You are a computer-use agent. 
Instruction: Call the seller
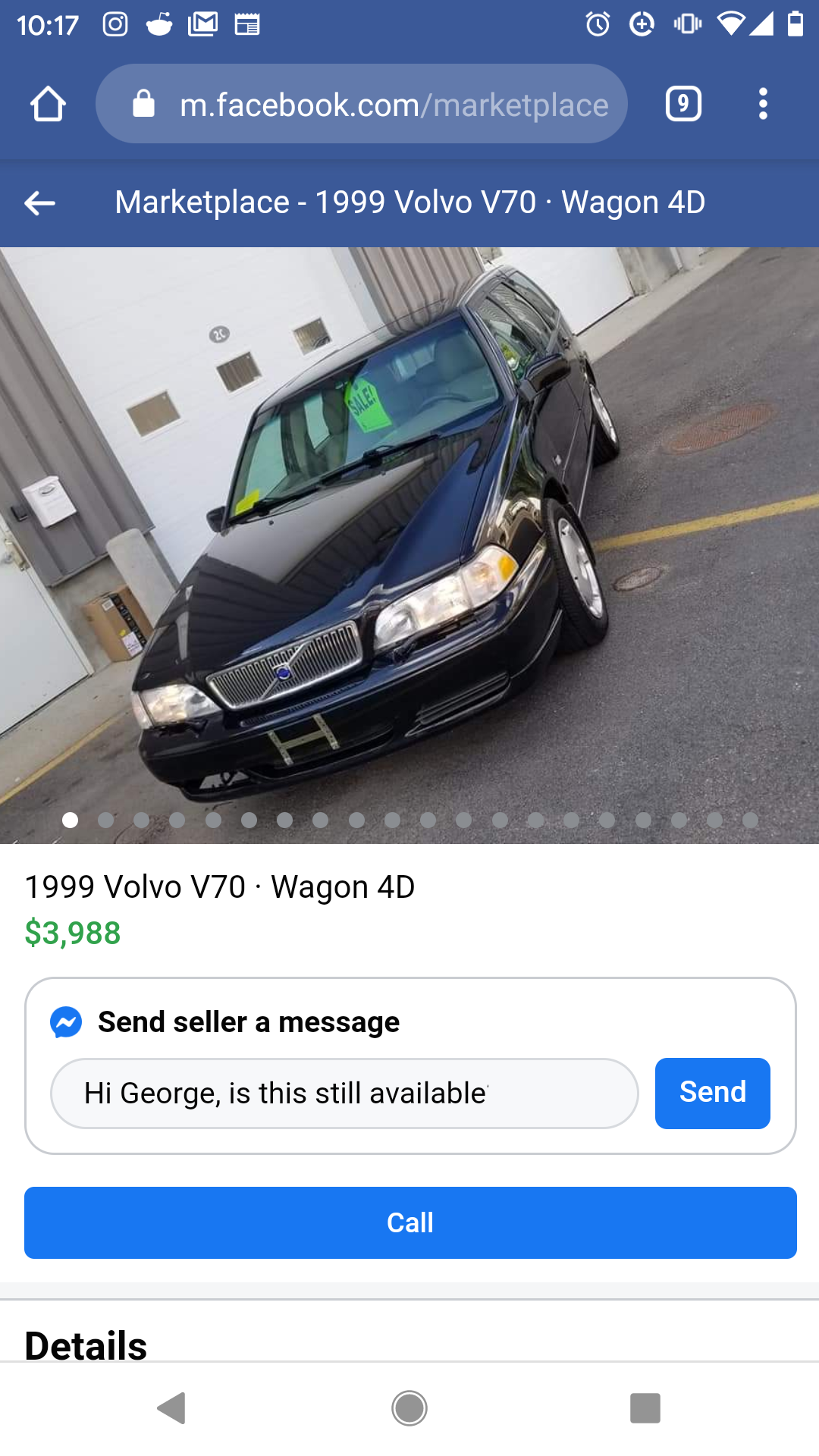(409, 1222)
